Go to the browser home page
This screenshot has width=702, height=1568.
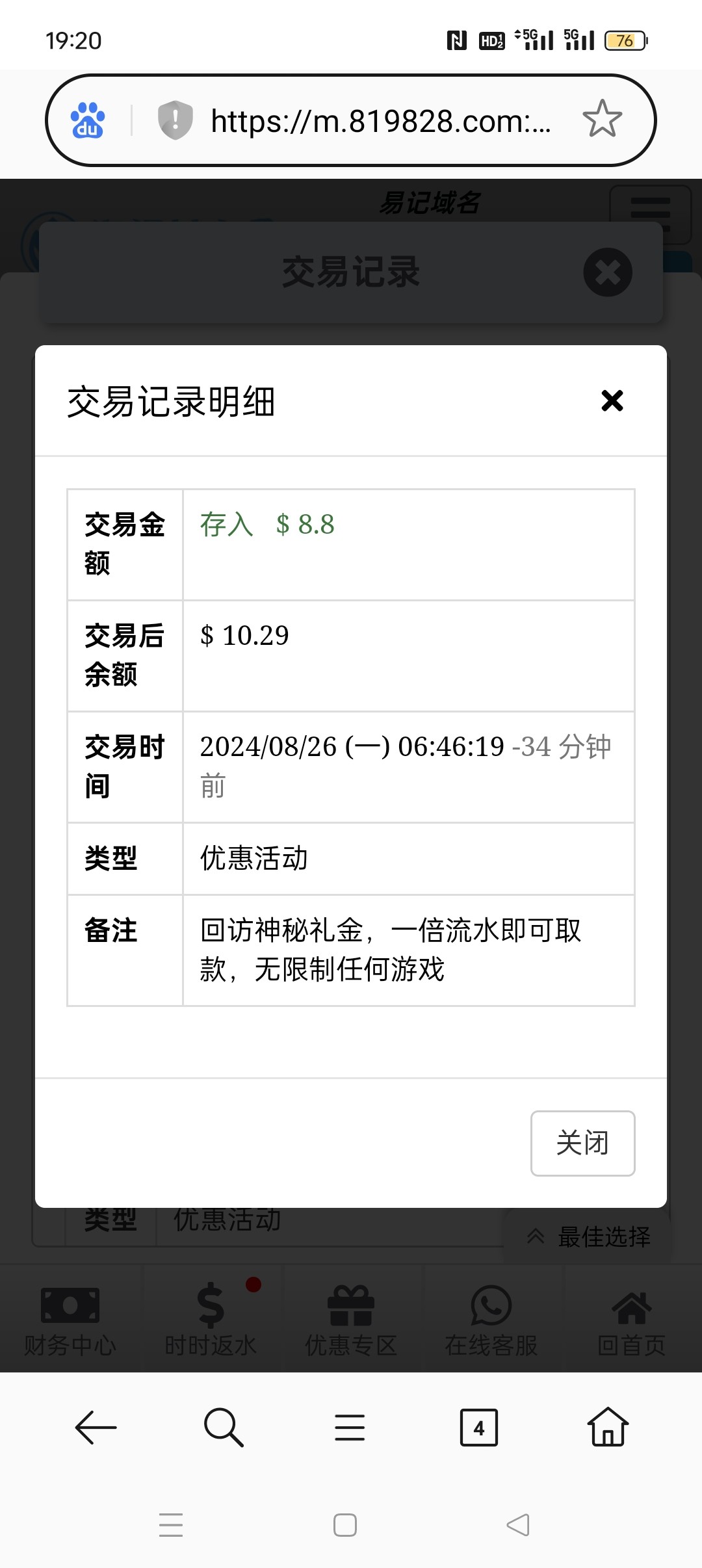[608, 1428]
